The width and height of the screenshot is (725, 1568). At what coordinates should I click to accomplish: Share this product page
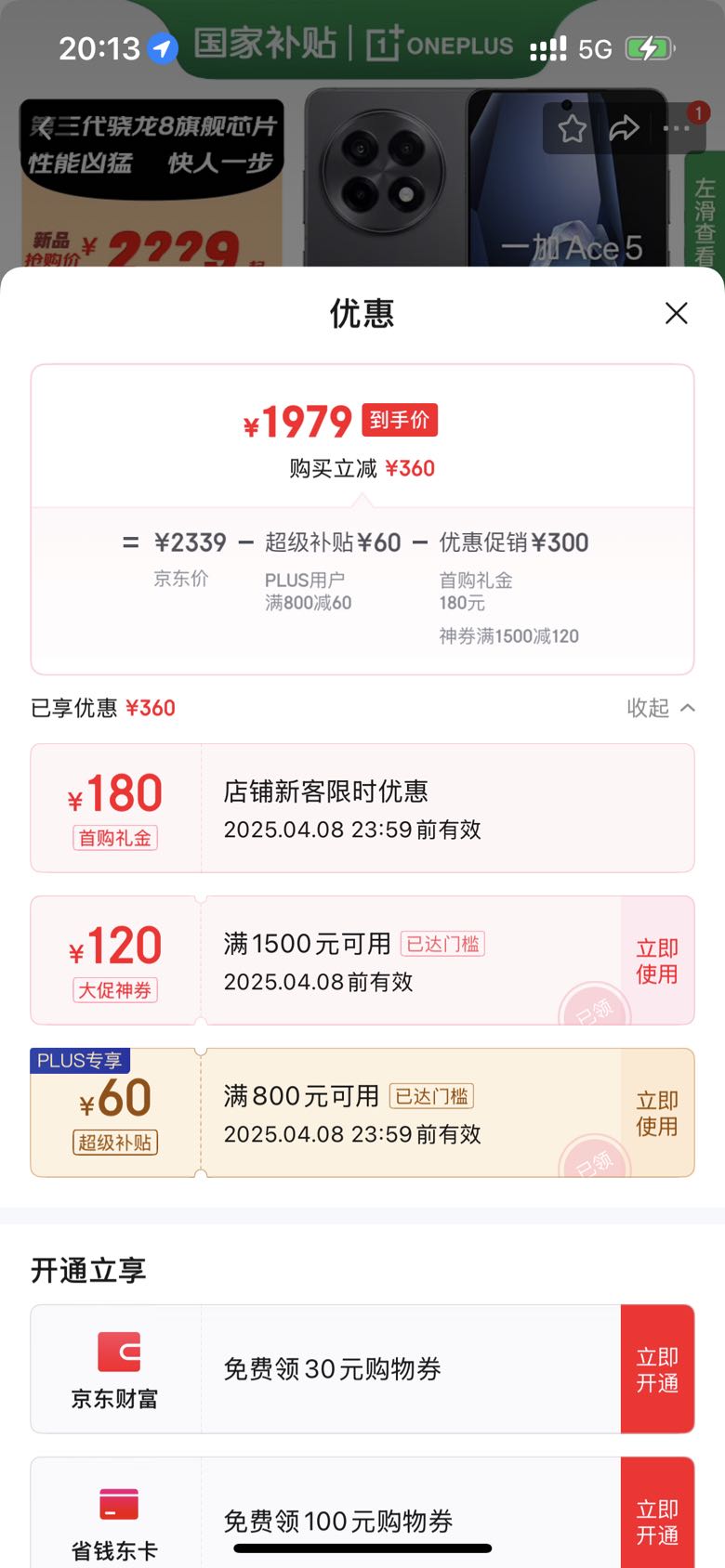624,128
